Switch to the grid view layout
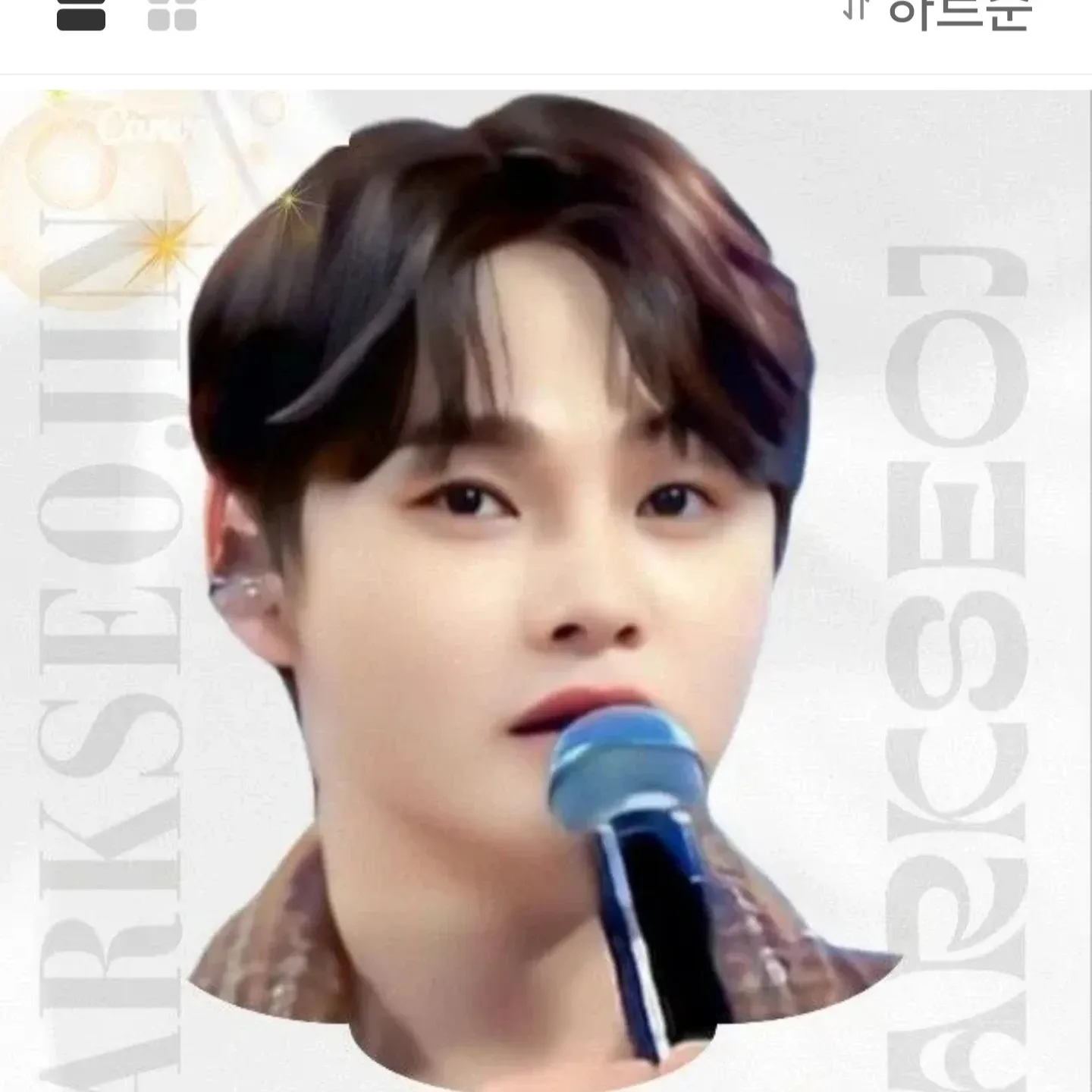This screenshot has width=1092, height=1092. pos(172,14)
